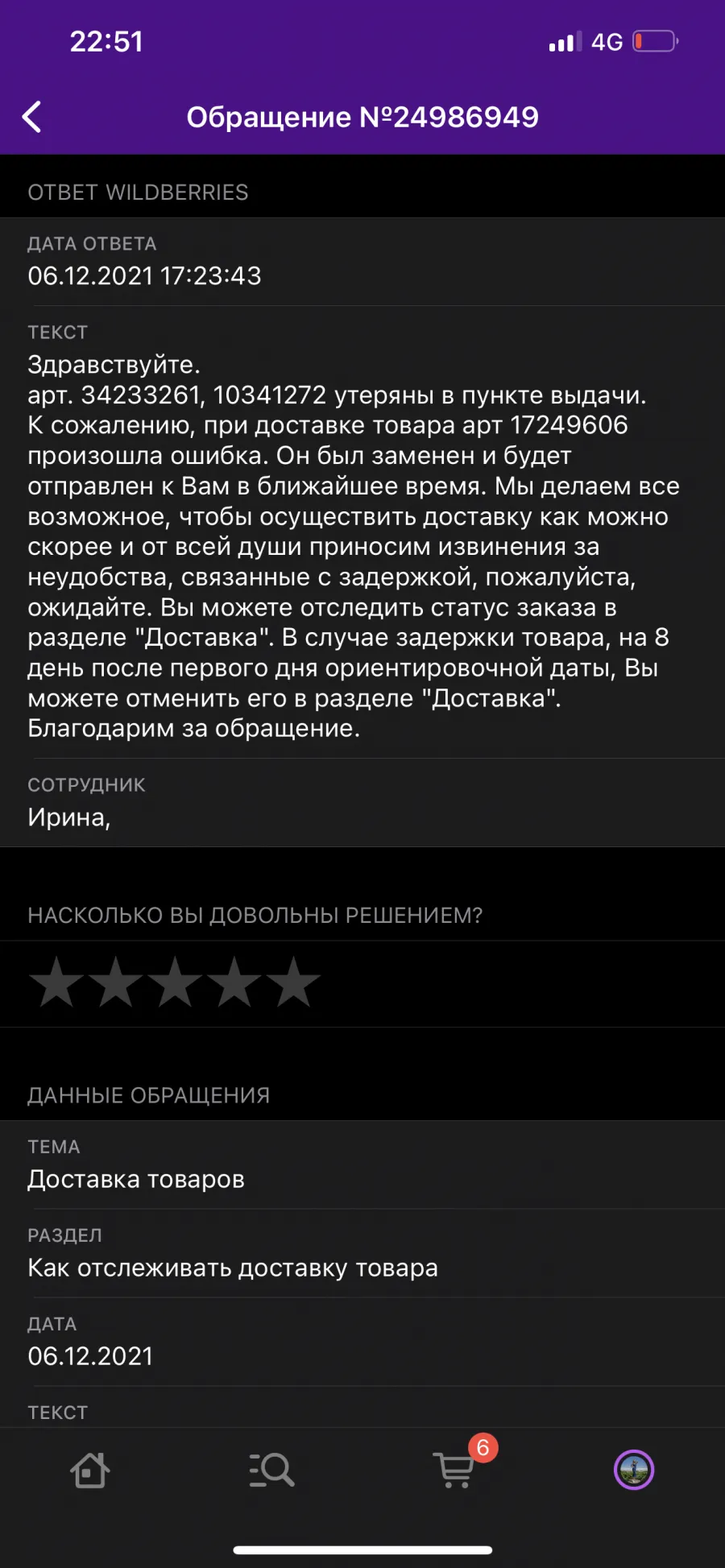
Task: Rate the solution three stars
Action: point(175,982)
